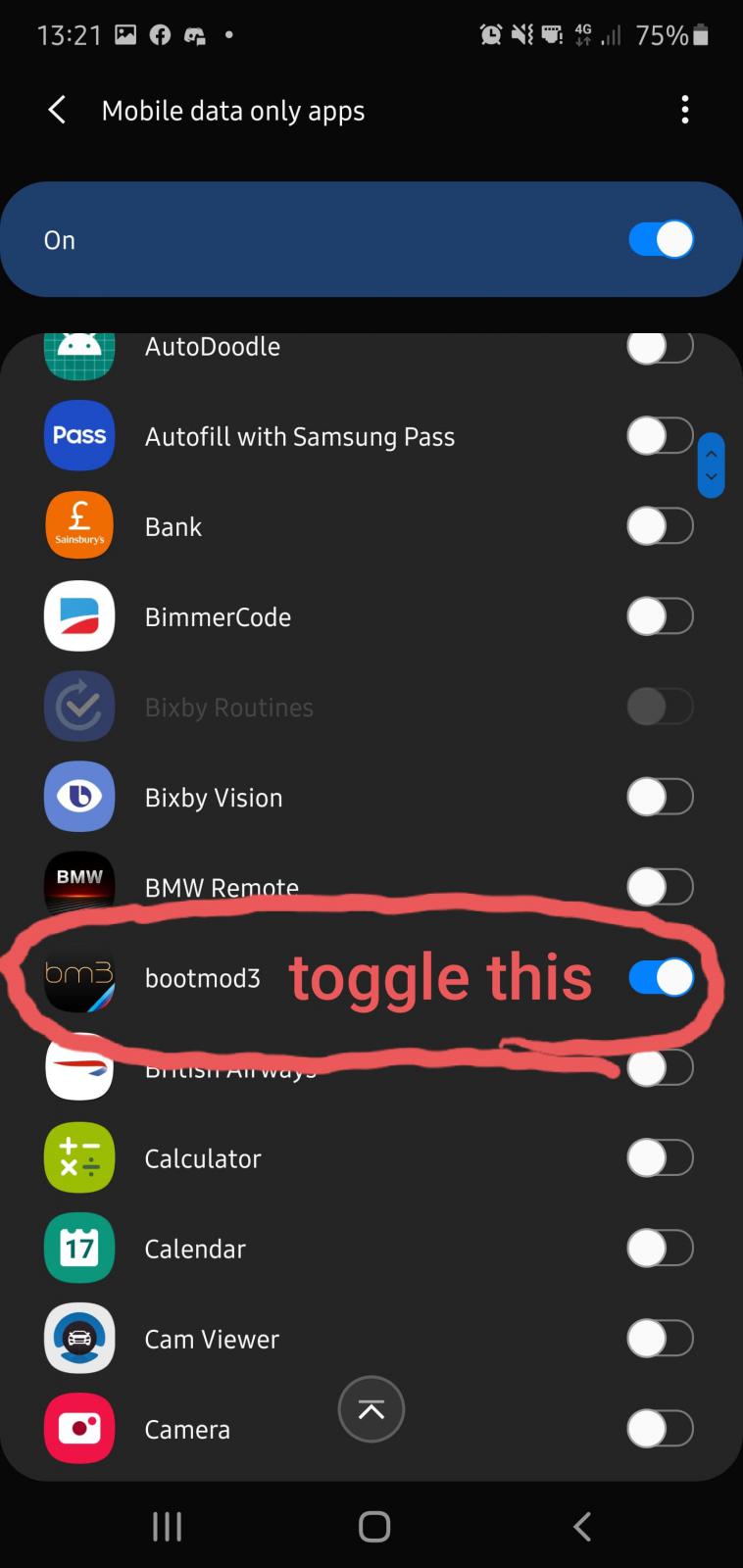Disable the bootmod3 toggle
743x1568 pixels.
661,977
